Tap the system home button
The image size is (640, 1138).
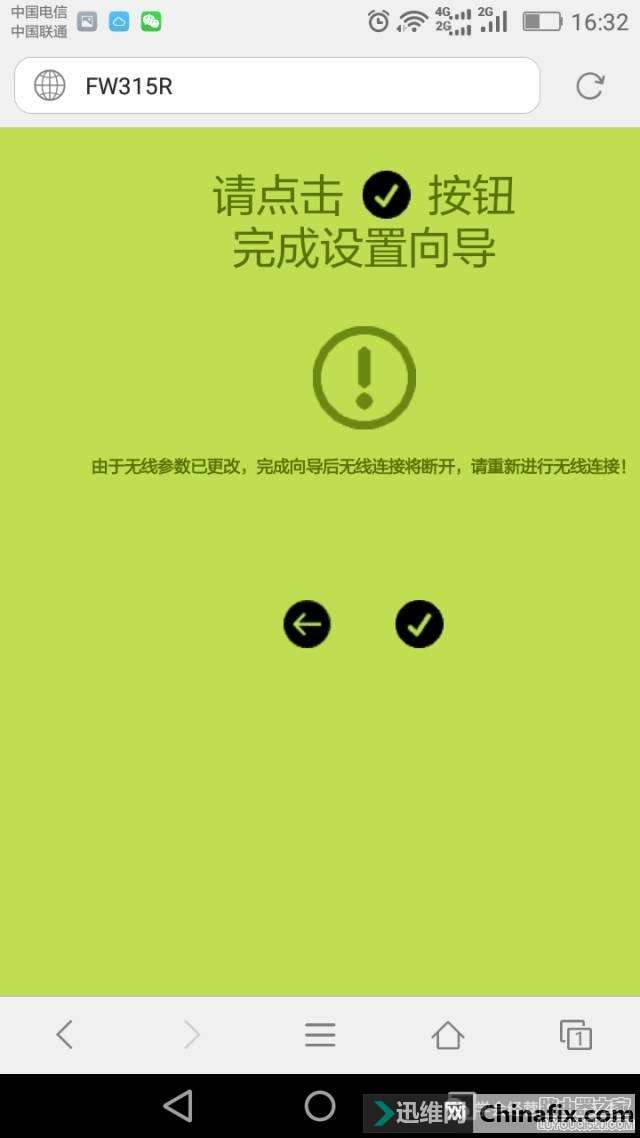[x=320, y=1105]
